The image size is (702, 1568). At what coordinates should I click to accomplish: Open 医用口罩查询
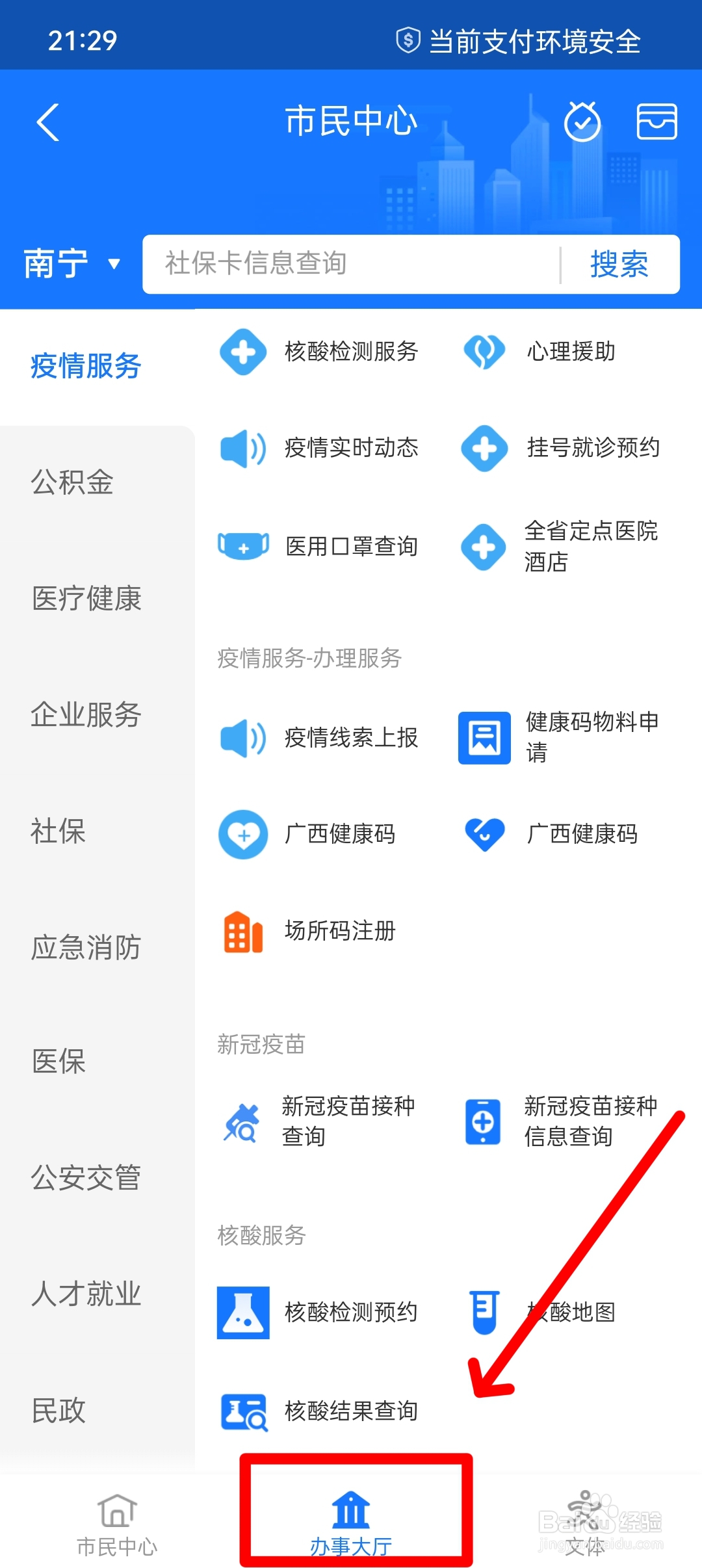tap(318, 546)
